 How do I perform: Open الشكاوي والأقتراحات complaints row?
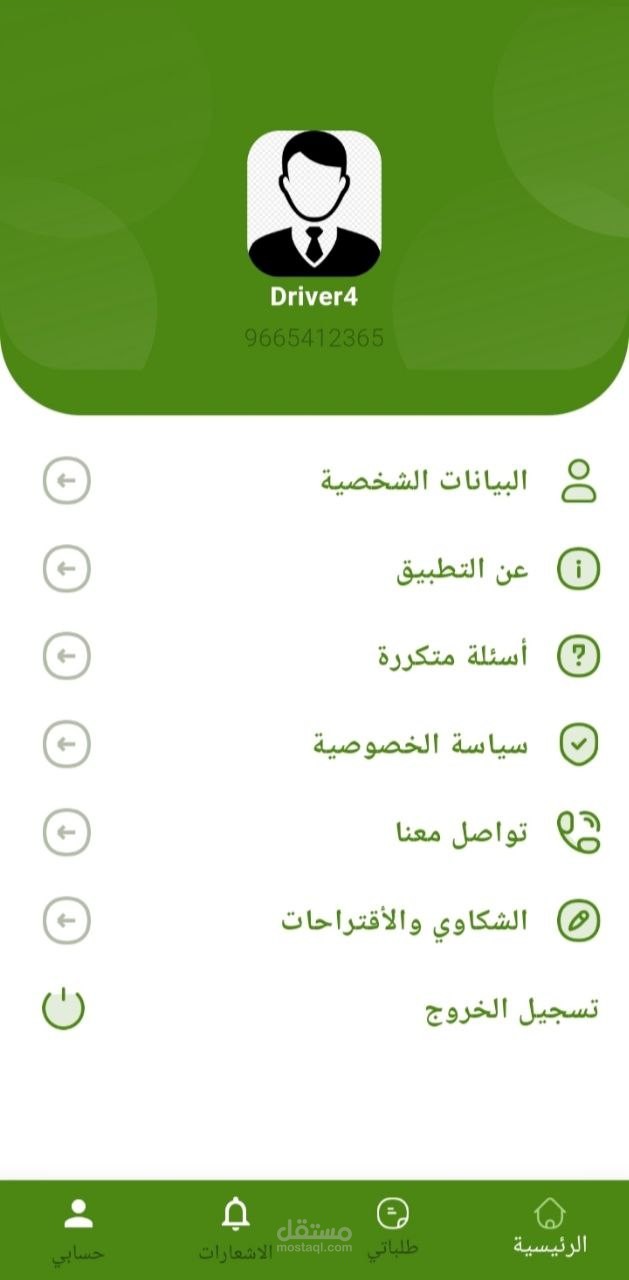[404, 921]
